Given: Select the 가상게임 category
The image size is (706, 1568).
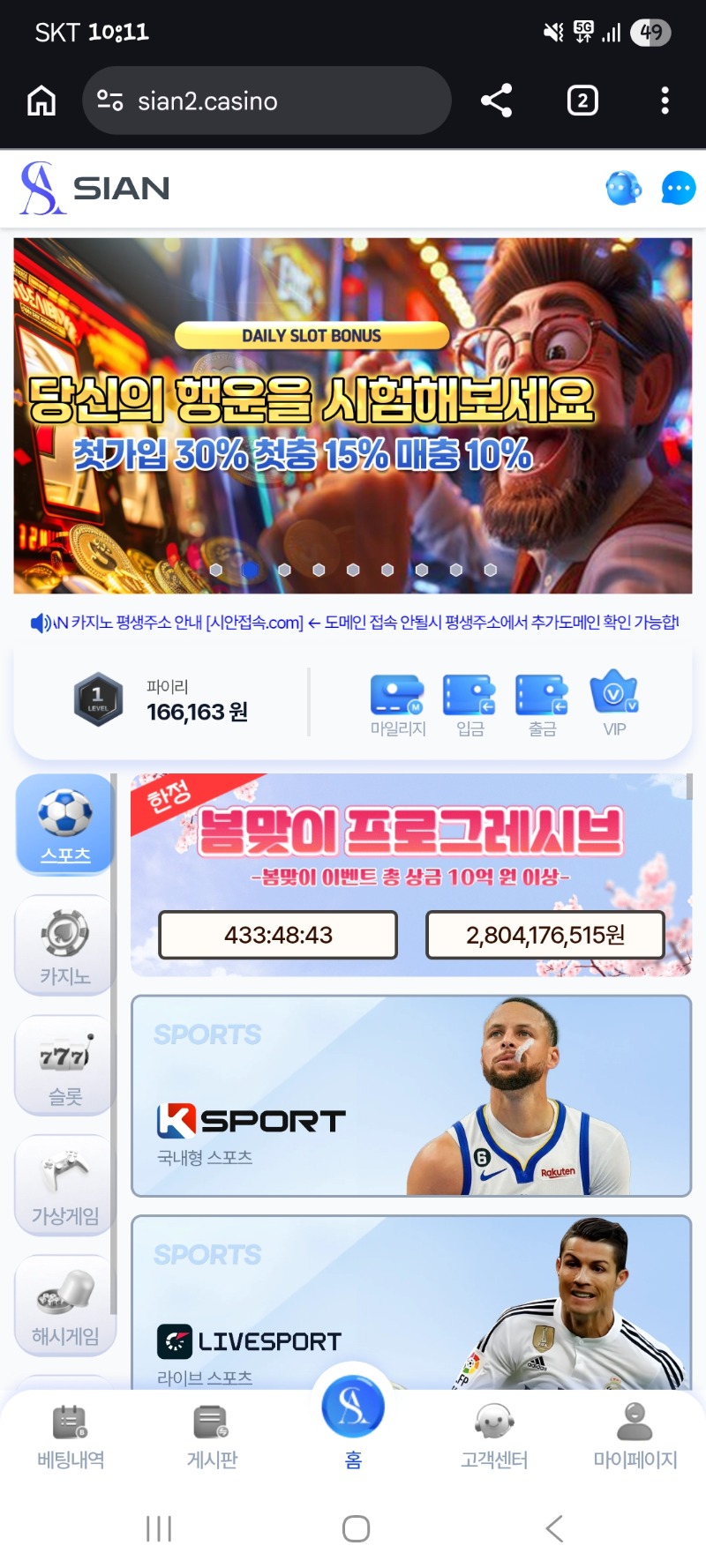Looking at the screenshot, I should pos(64,1185).
